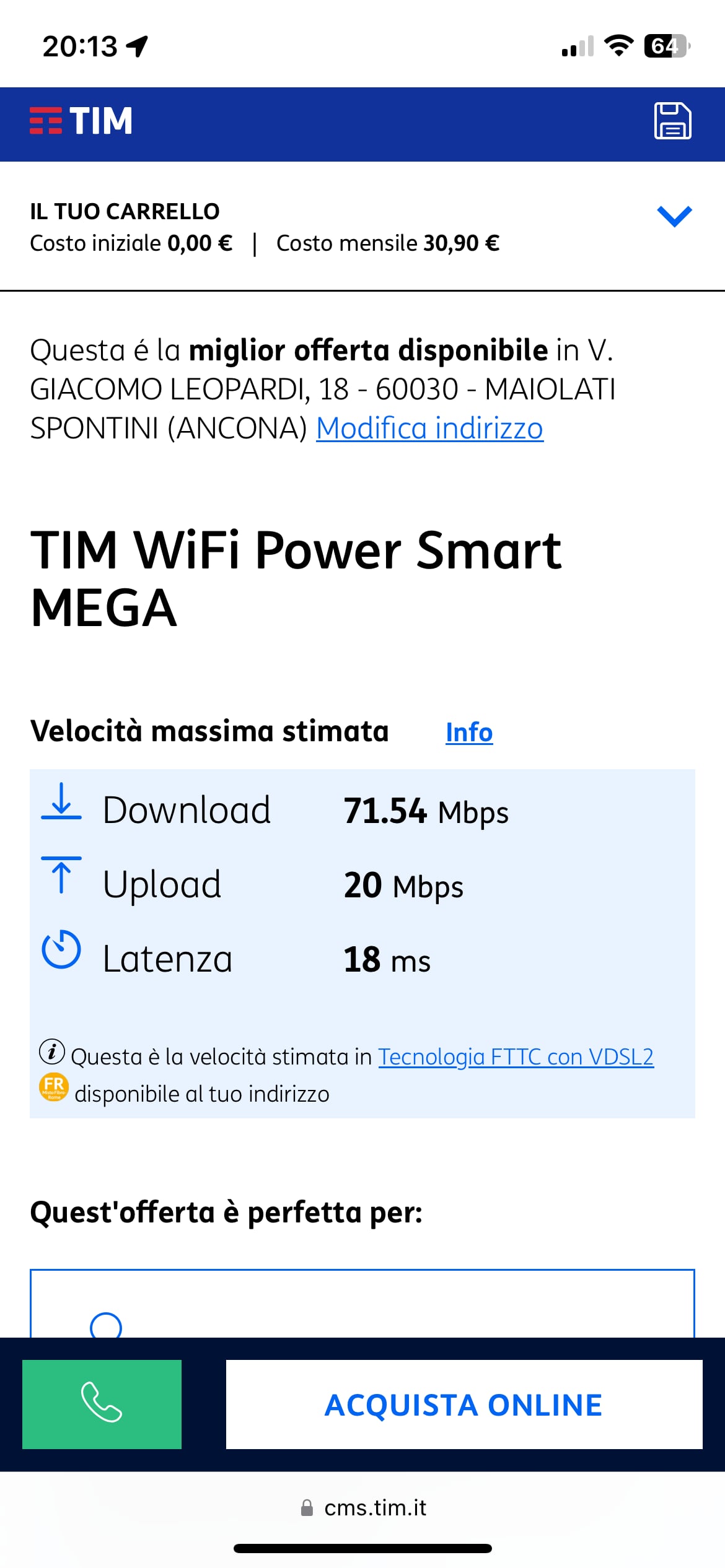
Task: Tap Acquista Online to buy the offer
Action: pos(464,1404)
